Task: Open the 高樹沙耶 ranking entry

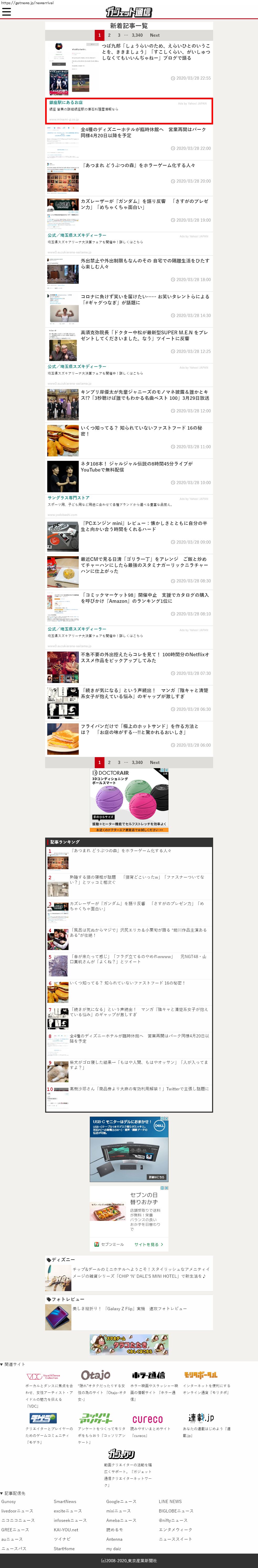Action: (x=139, y=1089)
